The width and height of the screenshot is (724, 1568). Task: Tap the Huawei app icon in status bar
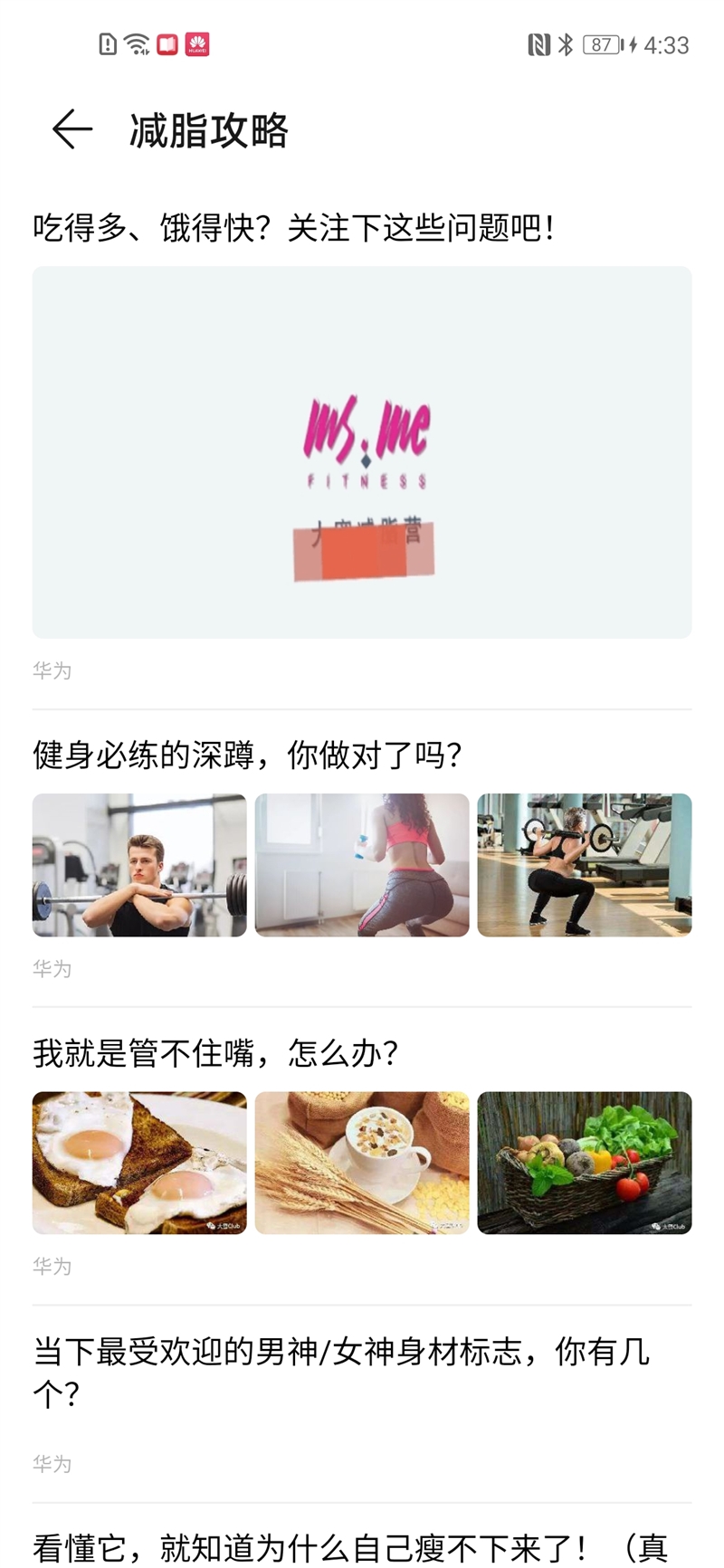coord(197,43)
